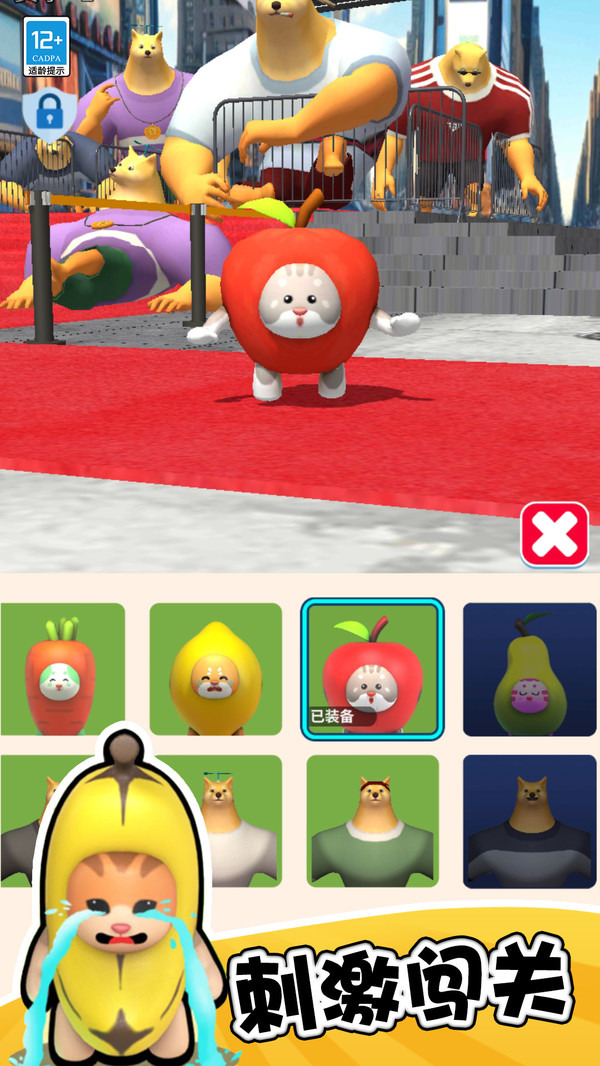The height and width of the screenshot is (1066, 600).
Task: Select the doge in green shirt
Action: click(x=372, y=822)
